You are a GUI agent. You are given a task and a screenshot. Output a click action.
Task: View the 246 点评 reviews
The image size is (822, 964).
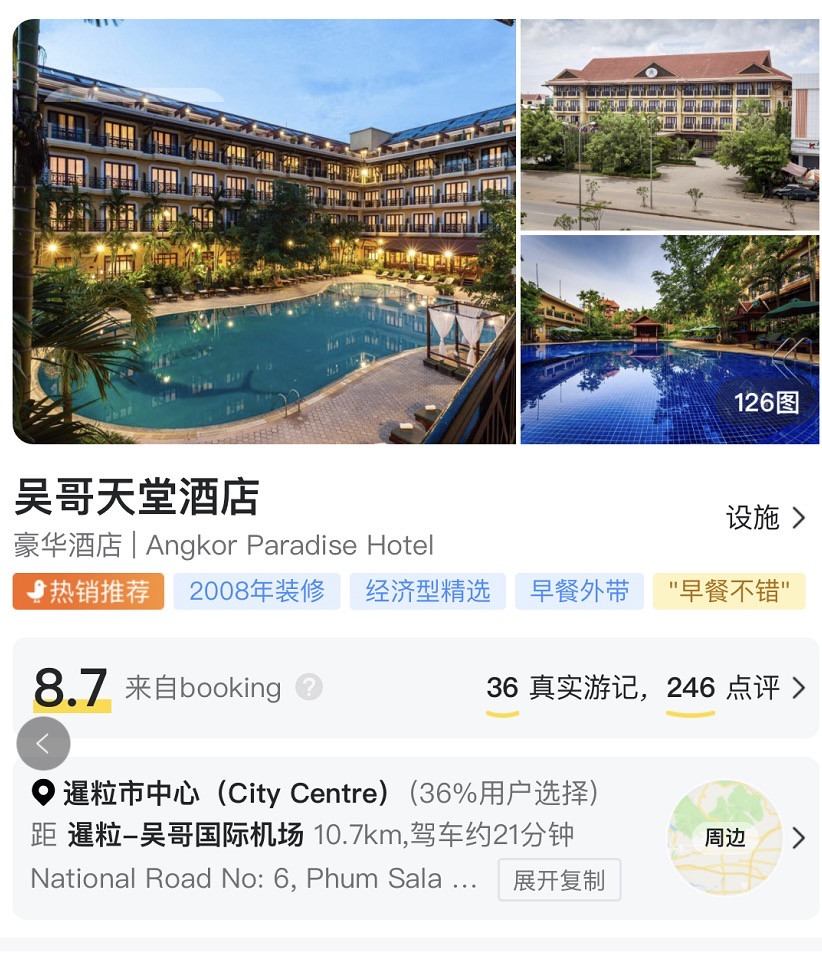click(x=722, y=689)
